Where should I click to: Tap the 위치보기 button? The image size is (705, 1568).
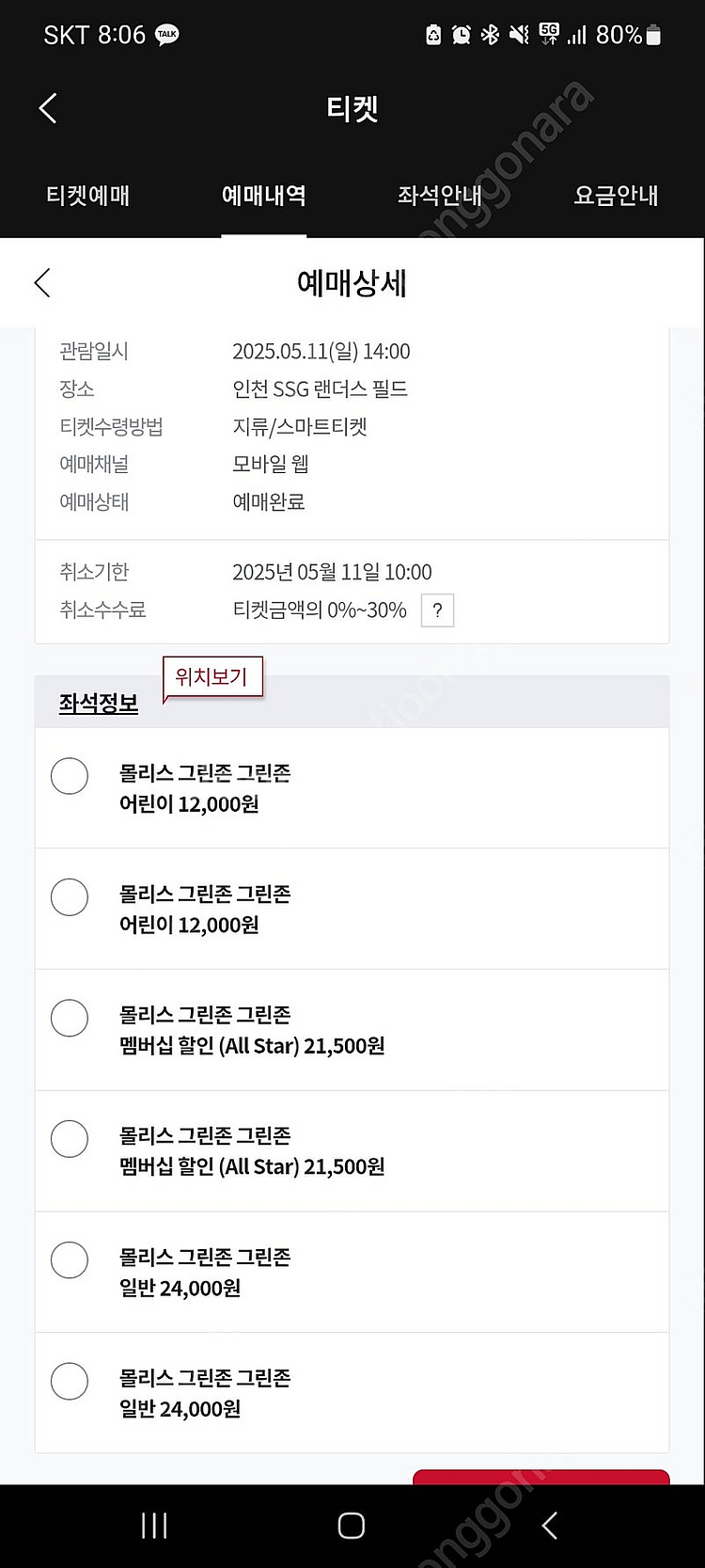click(212, 675)
